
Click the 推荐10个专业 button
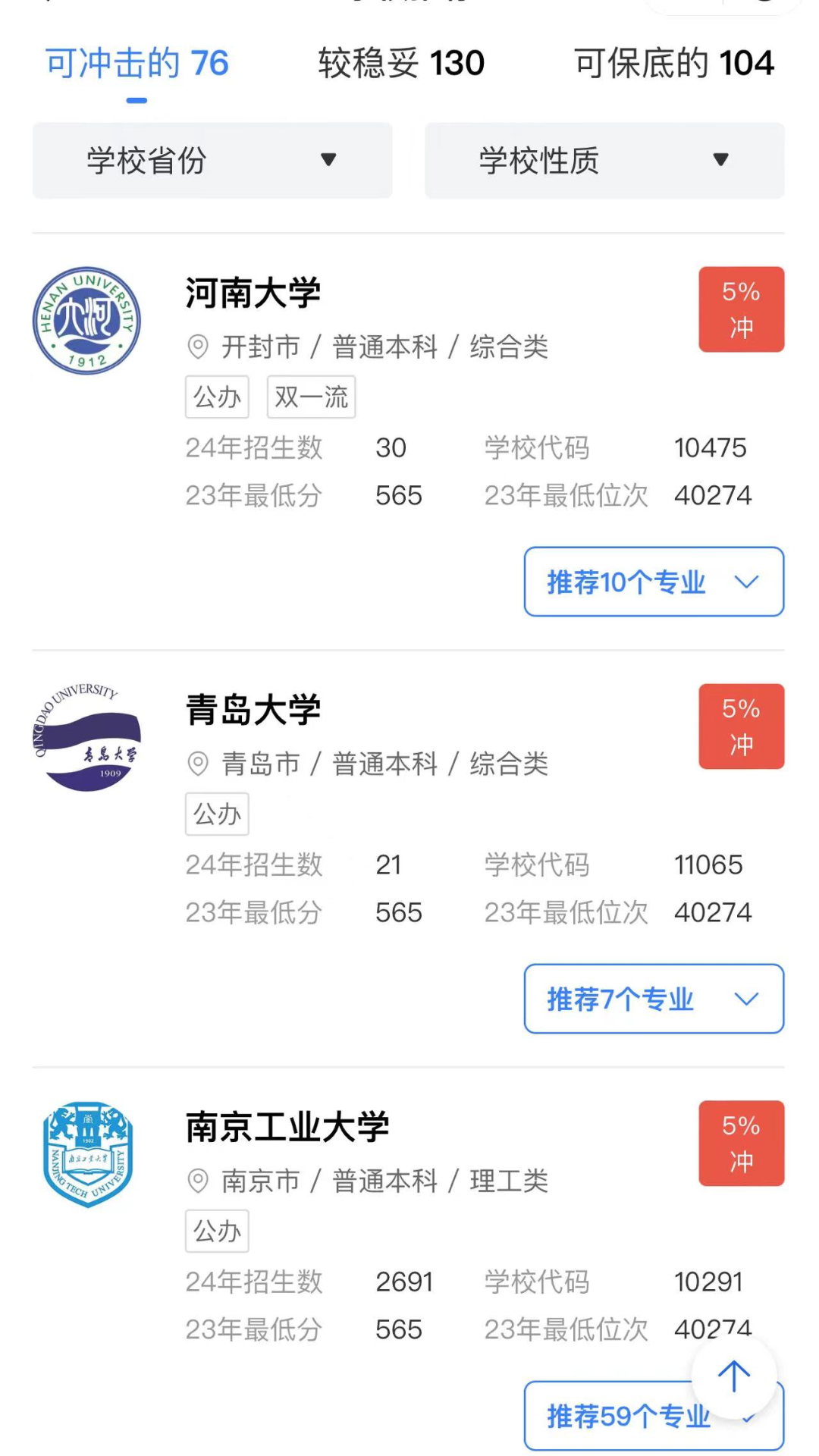[x=653, y=582]
